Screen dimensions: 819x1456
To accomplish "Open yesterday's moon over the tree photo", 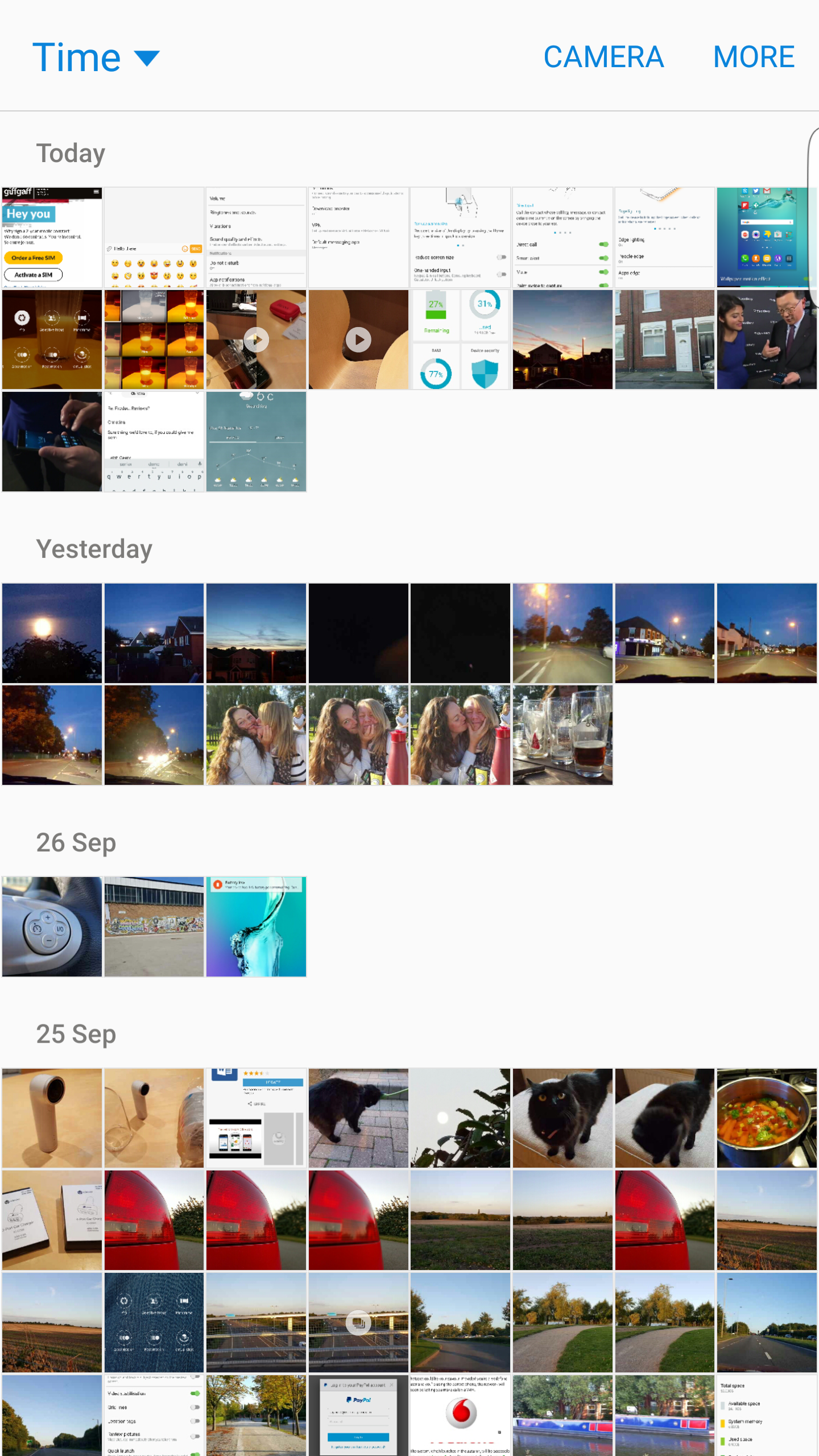I will (x=52, y=633).
